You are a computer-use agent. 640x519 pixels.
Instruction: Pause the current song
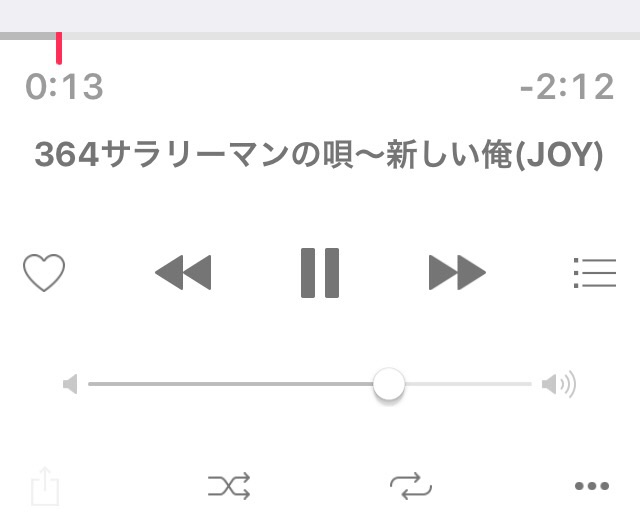point(320,273)
